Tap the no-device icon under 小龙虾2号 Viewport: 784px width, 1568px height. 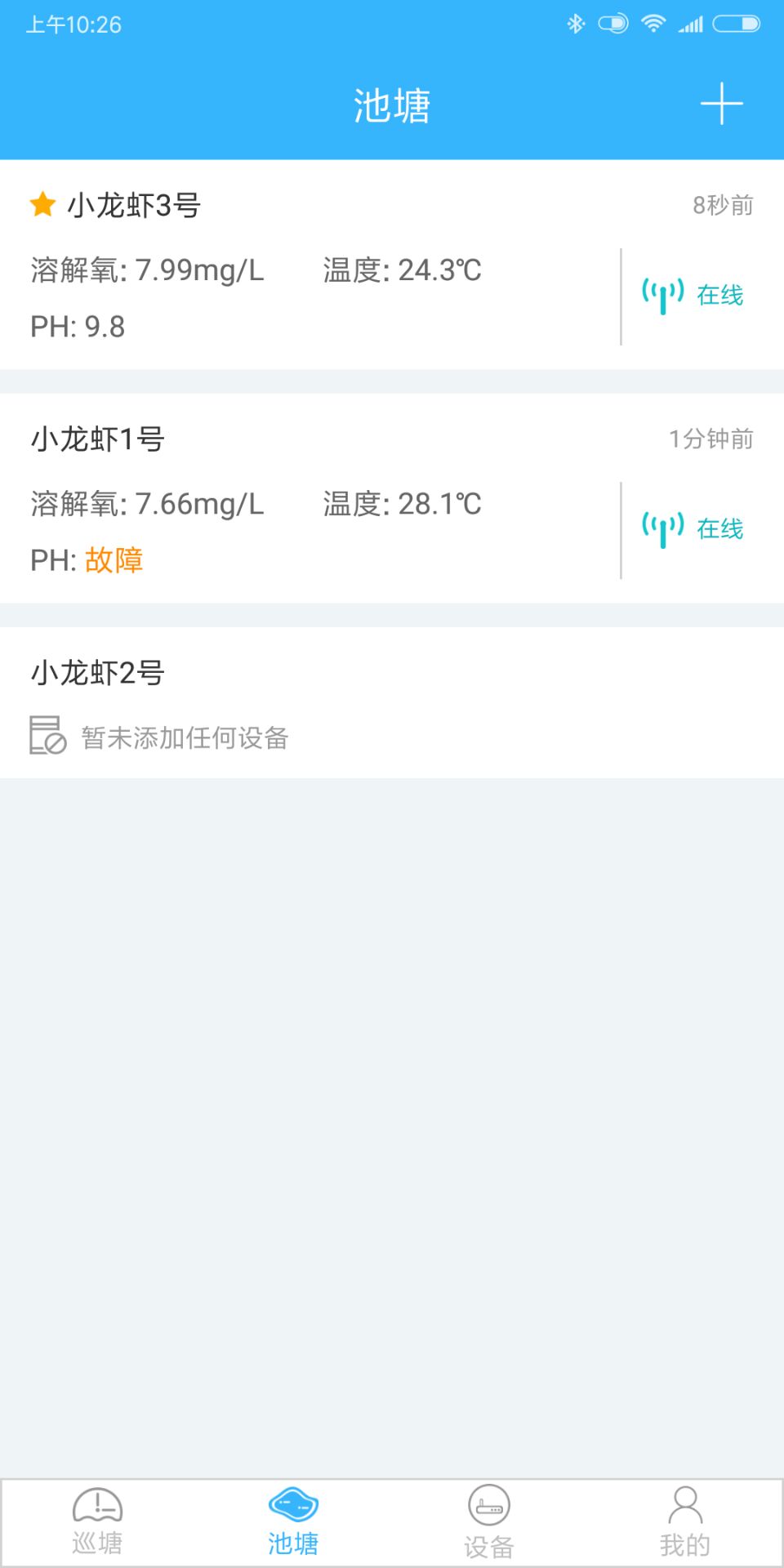pos(46,737)
